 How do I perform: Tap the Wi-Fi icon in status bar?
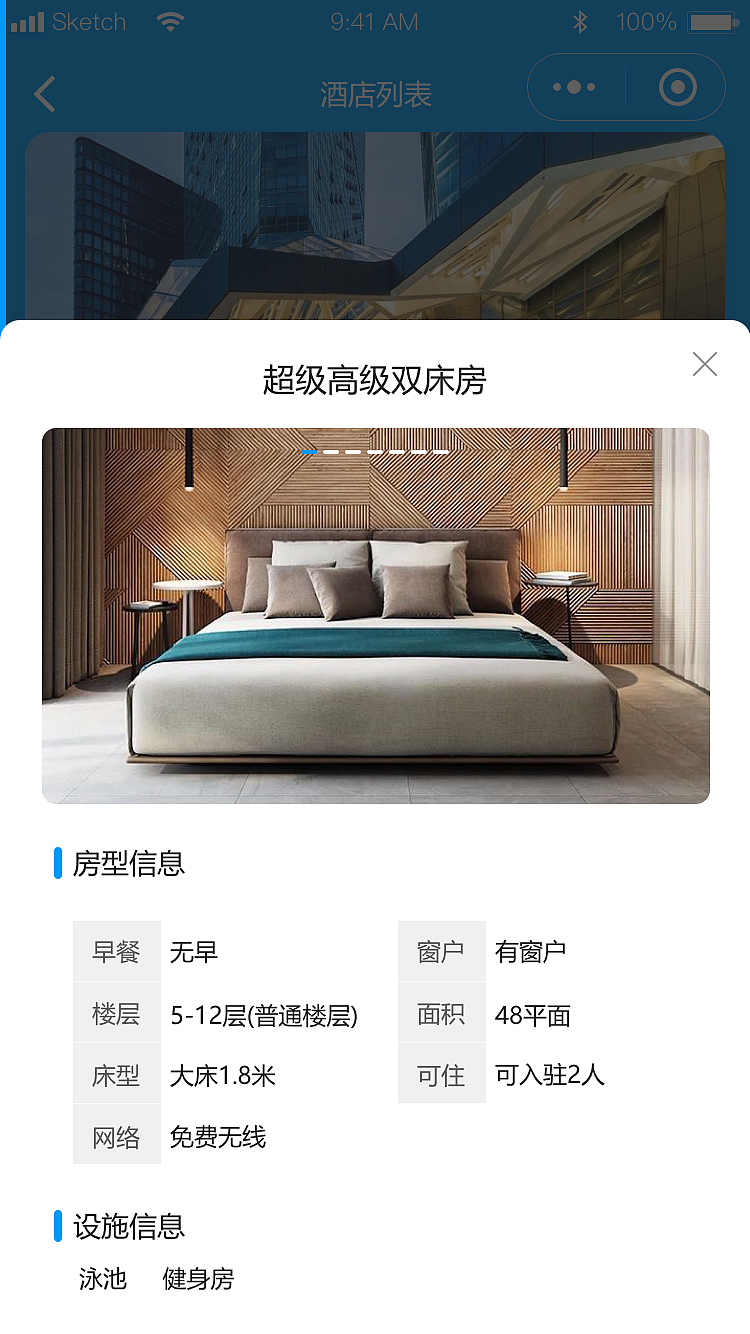point(170,20)
